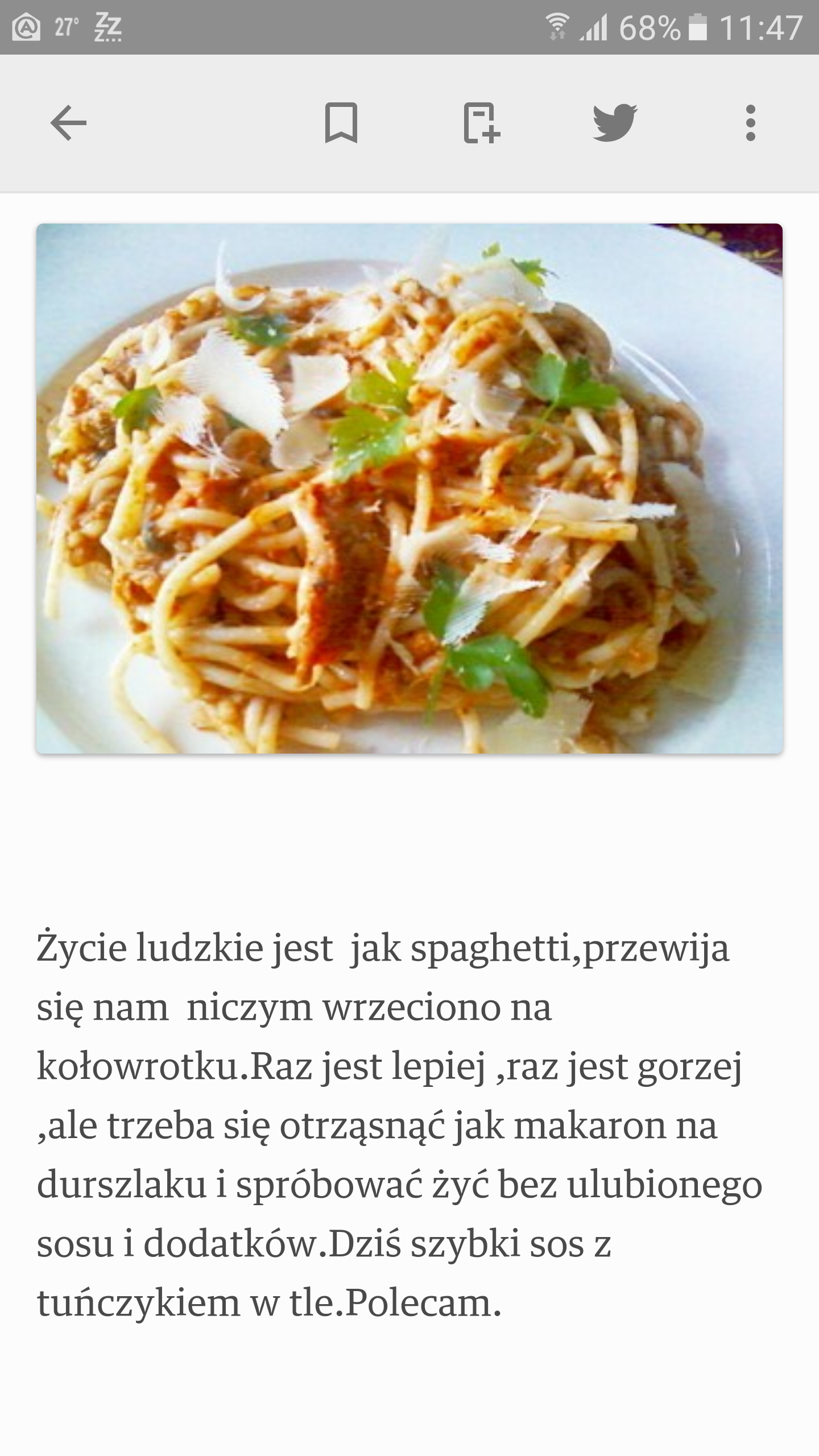Share the article on Twitter
The height and width of the screenshot is (1456, 819).
[x=614, y=122]
